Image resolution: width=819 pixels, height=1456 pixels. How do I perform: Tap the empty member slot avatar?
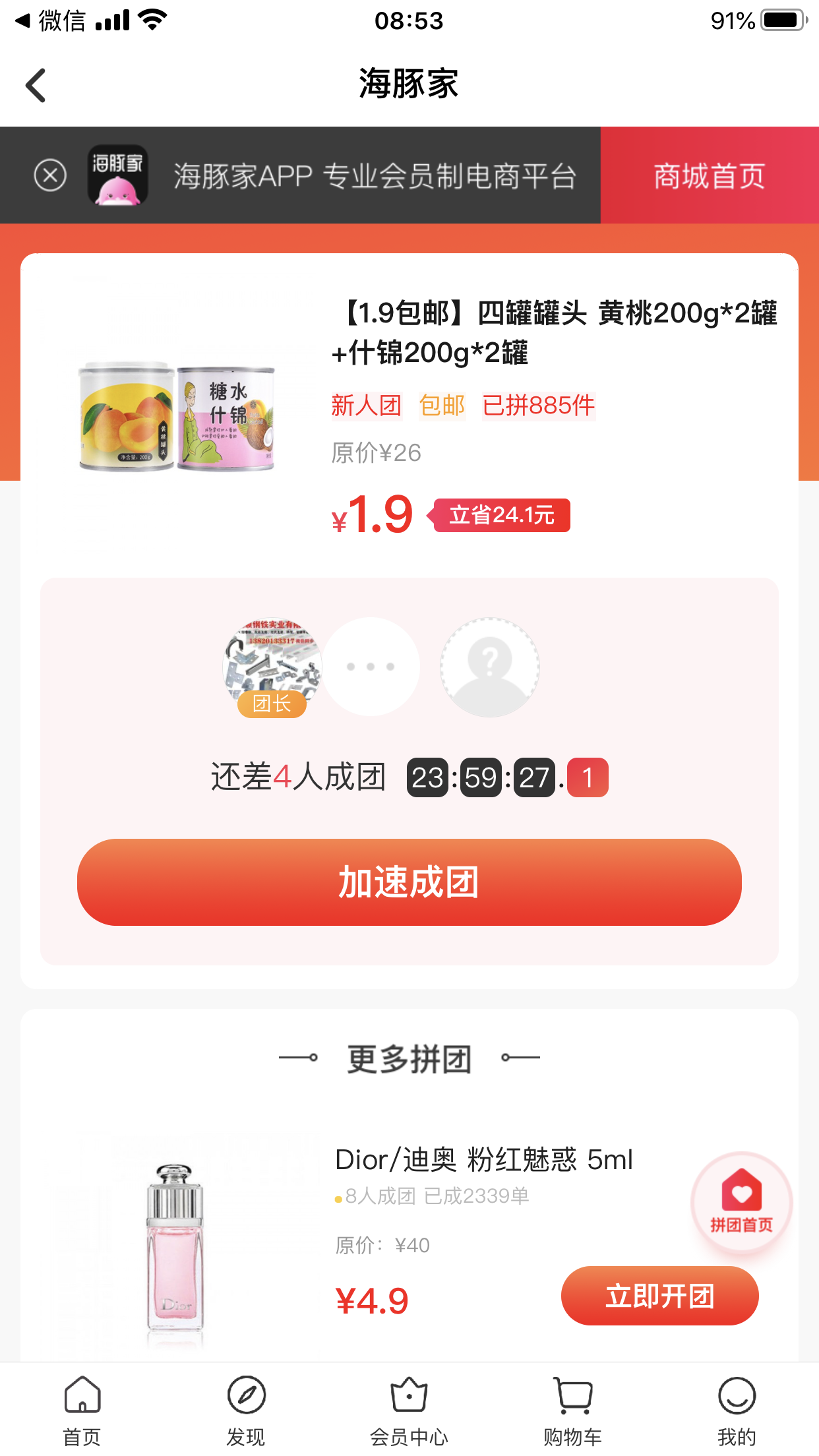(x=489, y=667)
